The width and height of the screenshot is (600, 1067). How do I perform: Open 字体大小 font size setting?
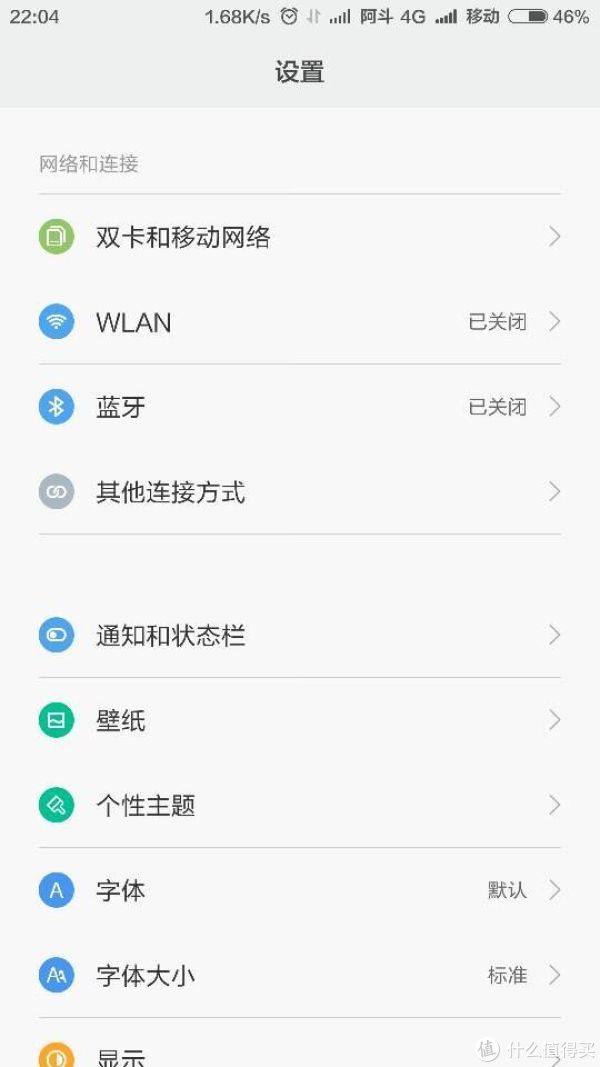click(x=300, y=975)
